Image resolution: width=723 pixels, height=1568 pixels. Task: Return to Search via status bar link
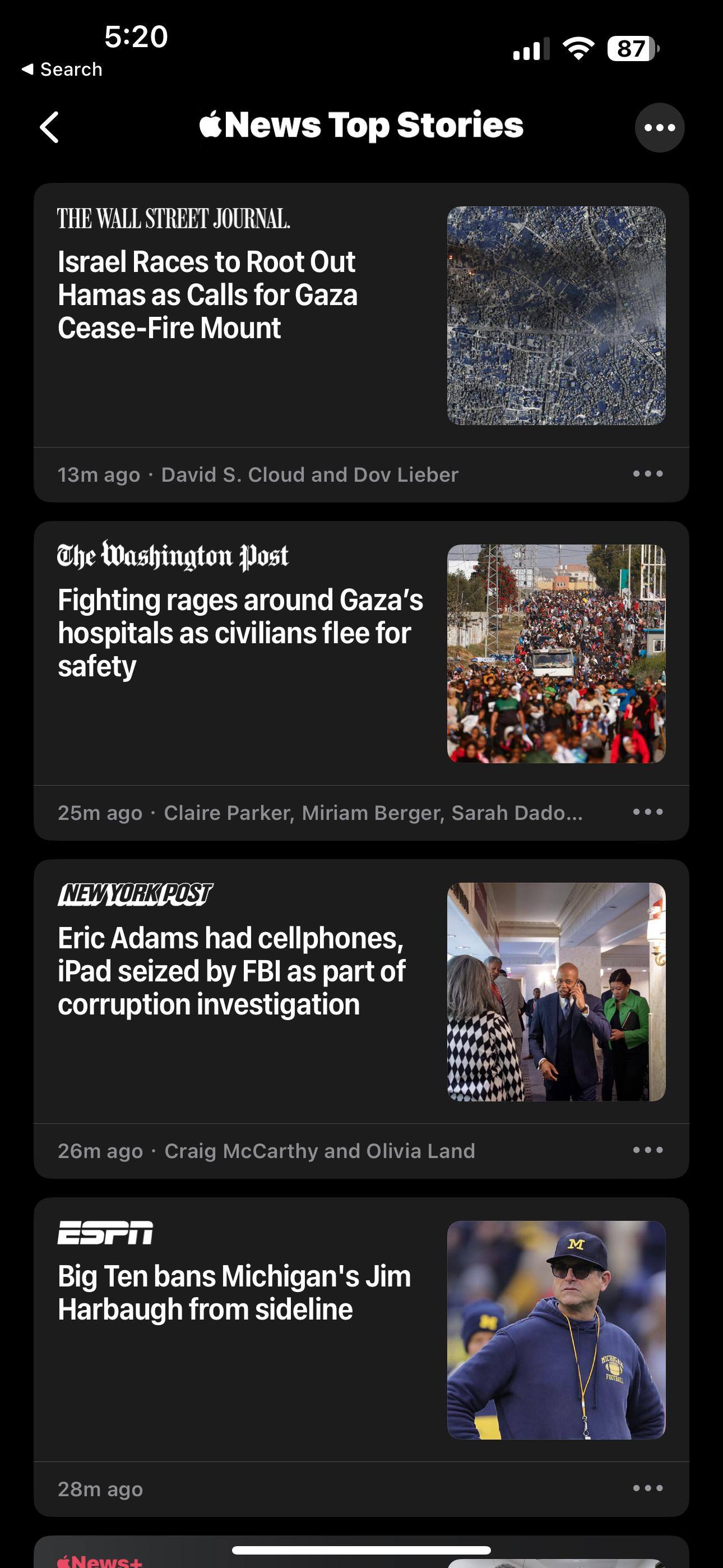coord(62,70)
